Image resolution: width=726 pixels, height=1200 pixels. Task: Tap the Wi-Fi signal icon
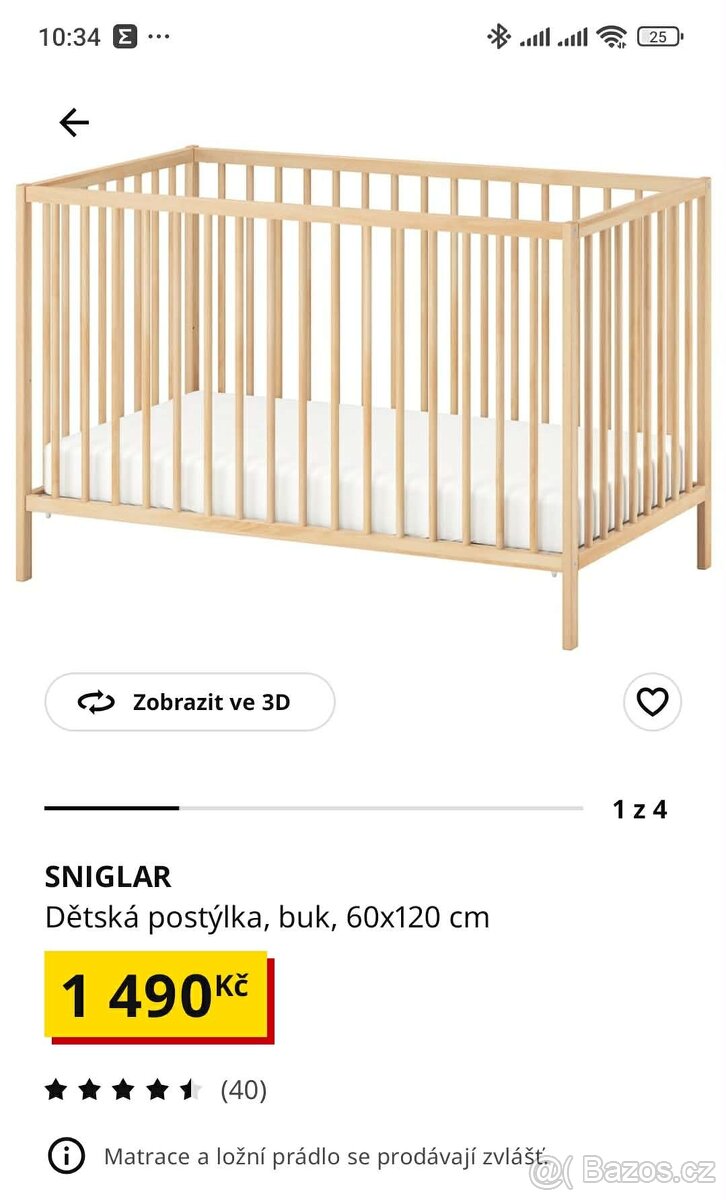click(611, 37)
